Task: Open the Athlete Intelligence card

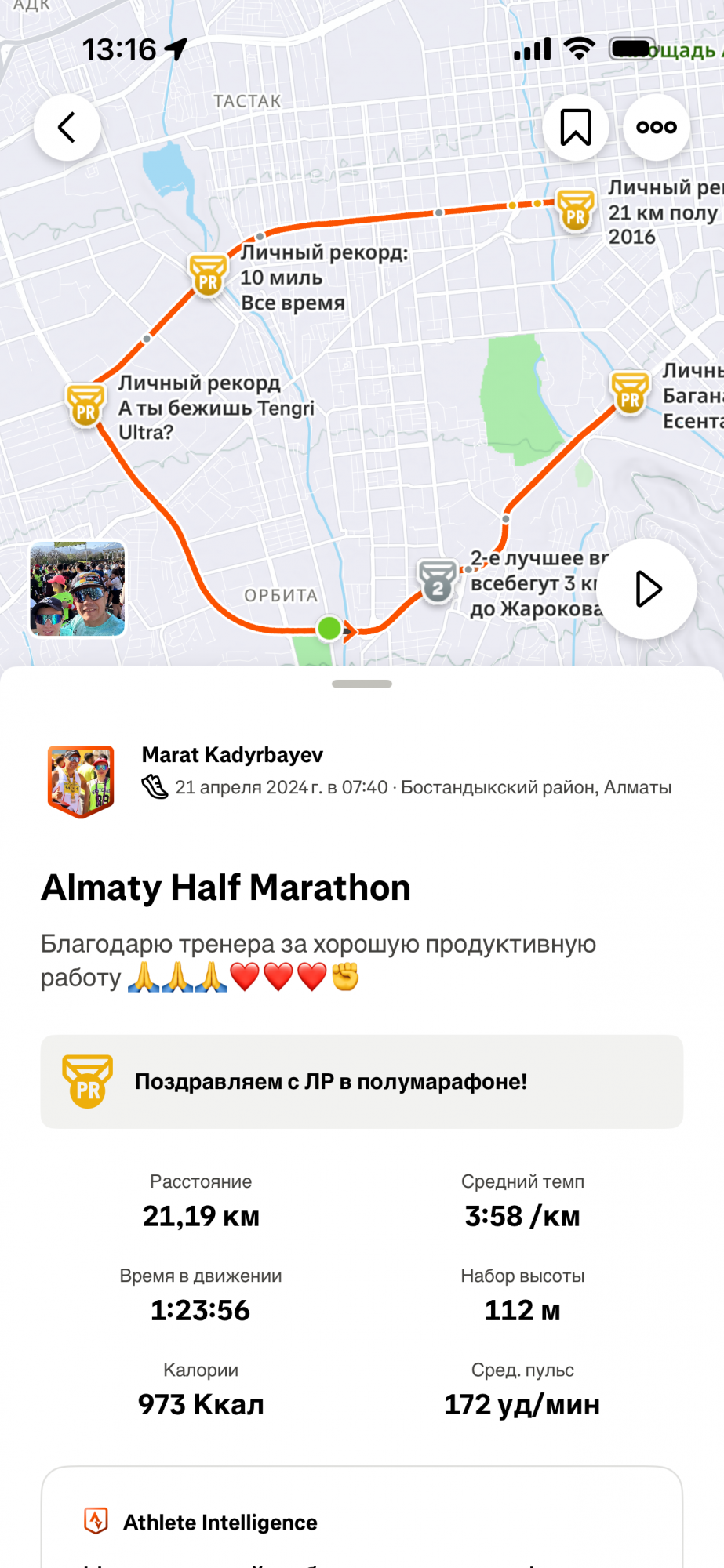Action: (x=362, y=1521)
